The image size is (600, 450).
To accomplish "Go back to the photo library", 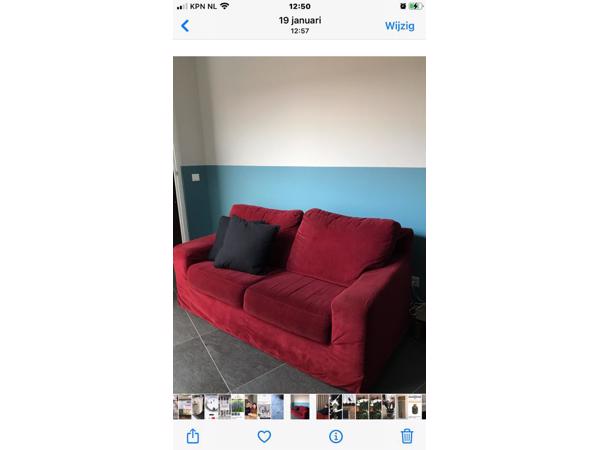I will pos(185,26).
